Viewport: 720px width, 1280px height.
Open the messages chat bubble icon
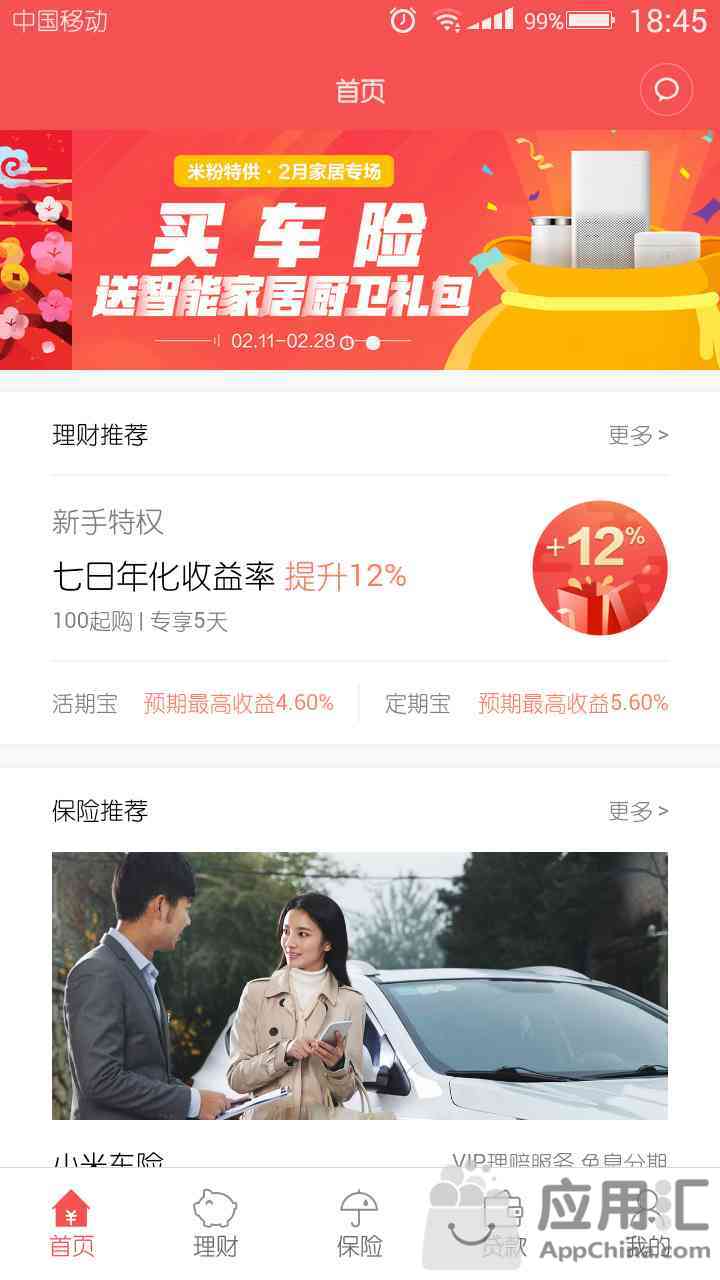(x=666, y=91)
